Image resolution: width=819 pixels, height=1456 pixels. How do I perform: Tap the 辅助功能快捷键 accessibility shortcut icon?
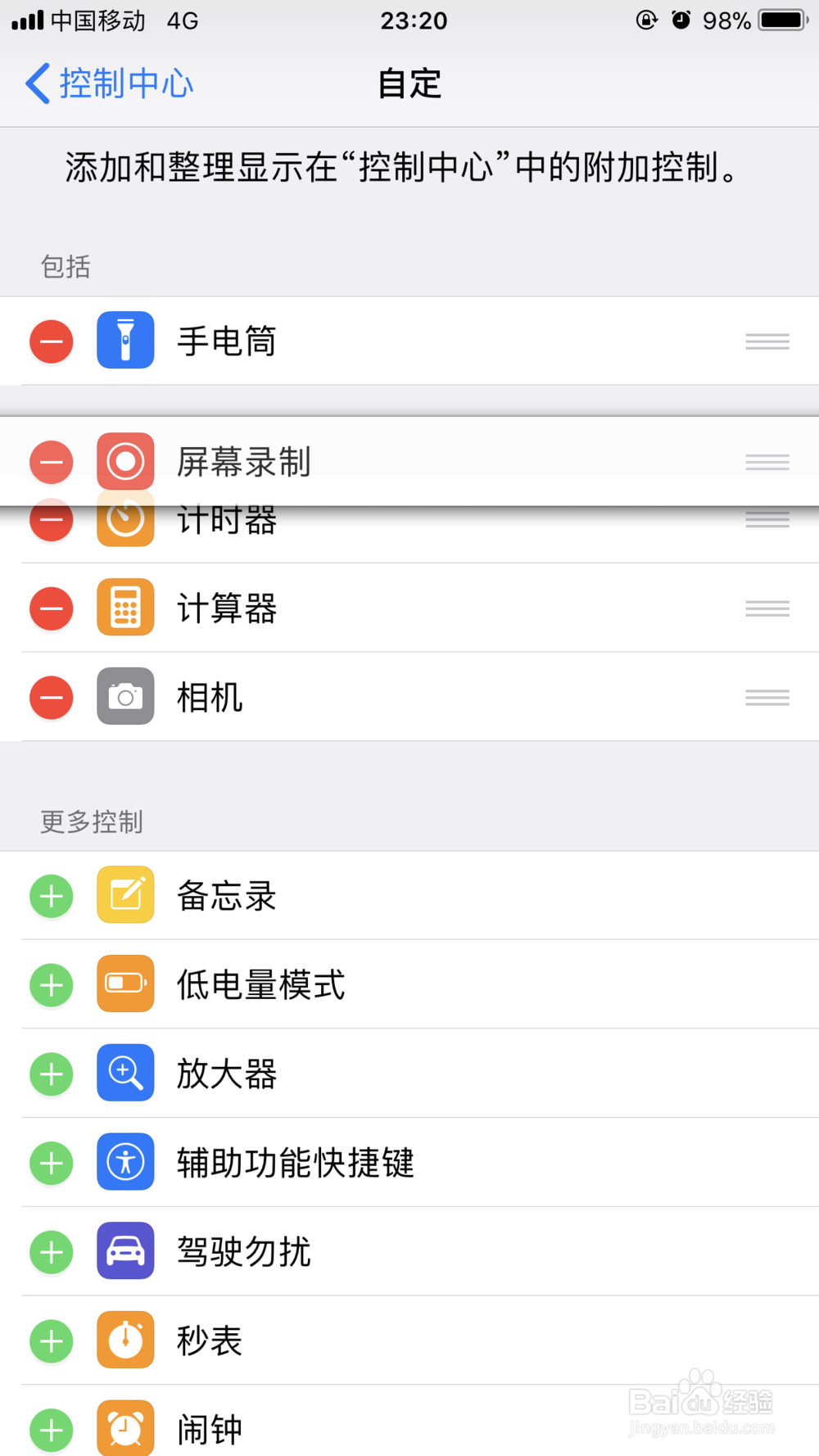point(124,1162)
